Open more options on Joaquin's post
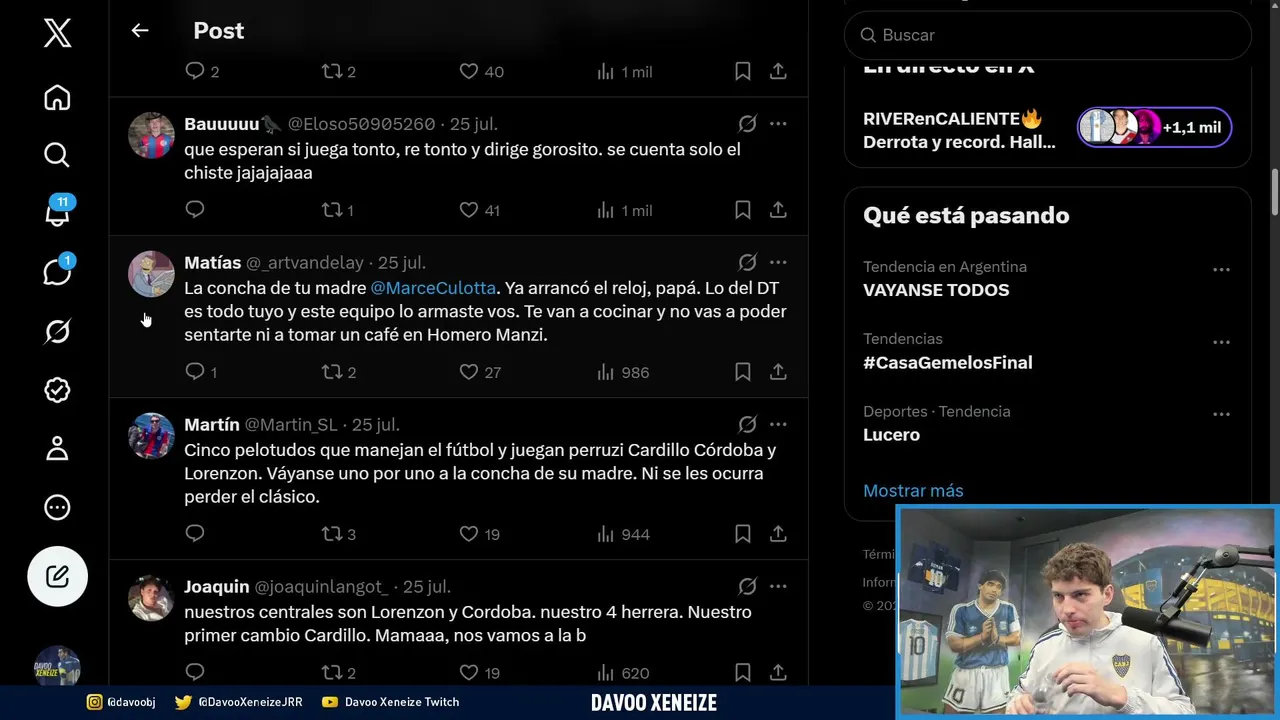The image size is (1280, 720). [778, 586]
